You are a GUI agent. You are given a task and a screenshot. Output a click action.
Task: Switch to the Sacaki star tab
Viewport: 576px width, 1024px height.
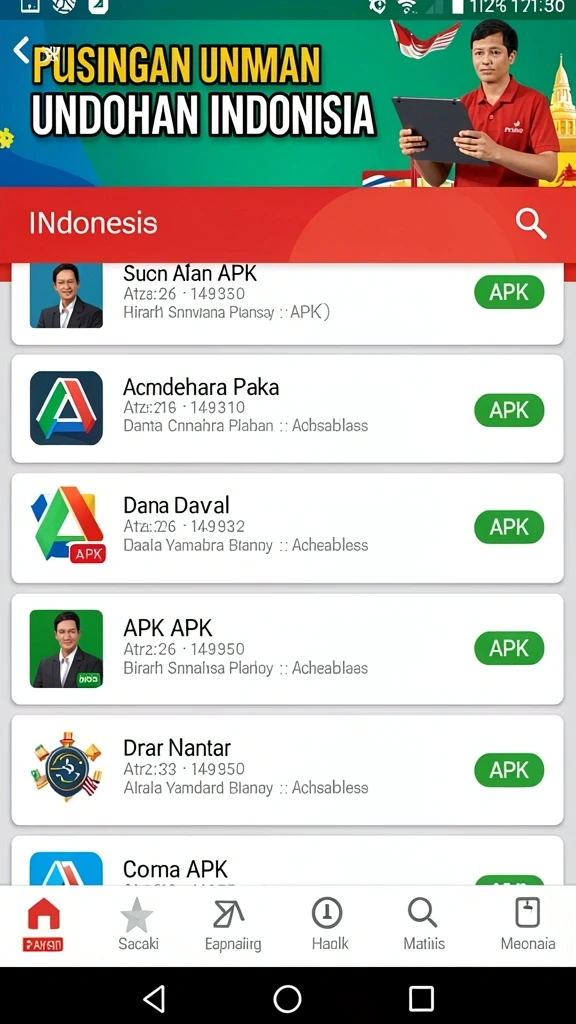tap(138, 923)
